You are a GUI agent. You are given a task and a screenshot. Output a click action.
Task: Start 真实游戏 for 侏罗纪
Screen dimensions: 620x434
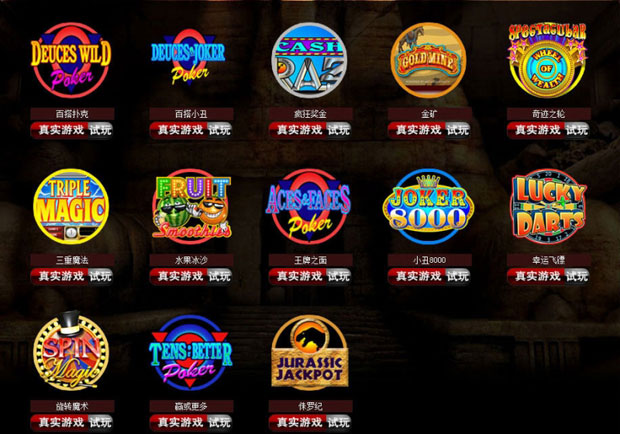pos(298,422)
